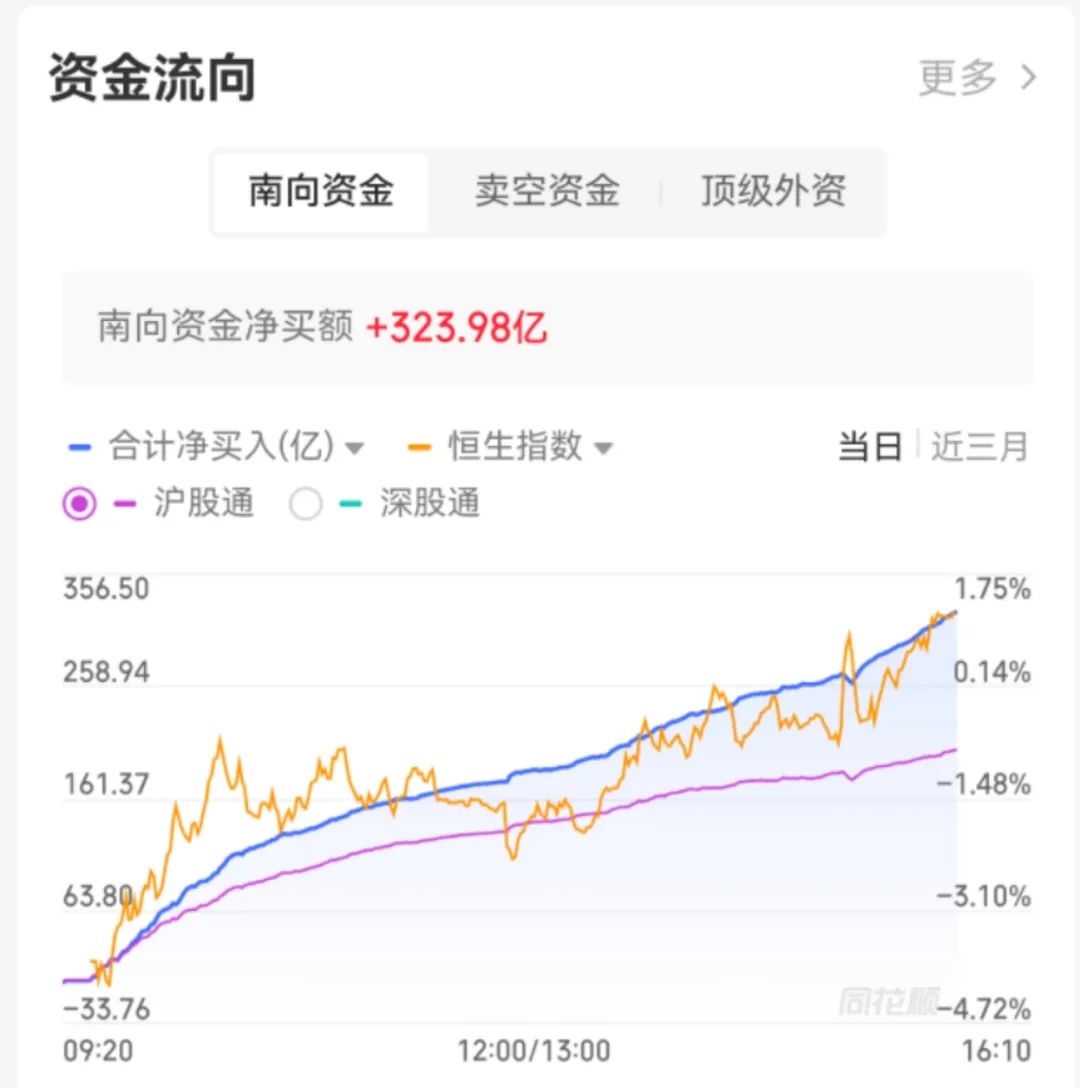1080x1088 pixels.
Task: Switch to the 卖空资金 tab
Action: click(x=547, y=192)
